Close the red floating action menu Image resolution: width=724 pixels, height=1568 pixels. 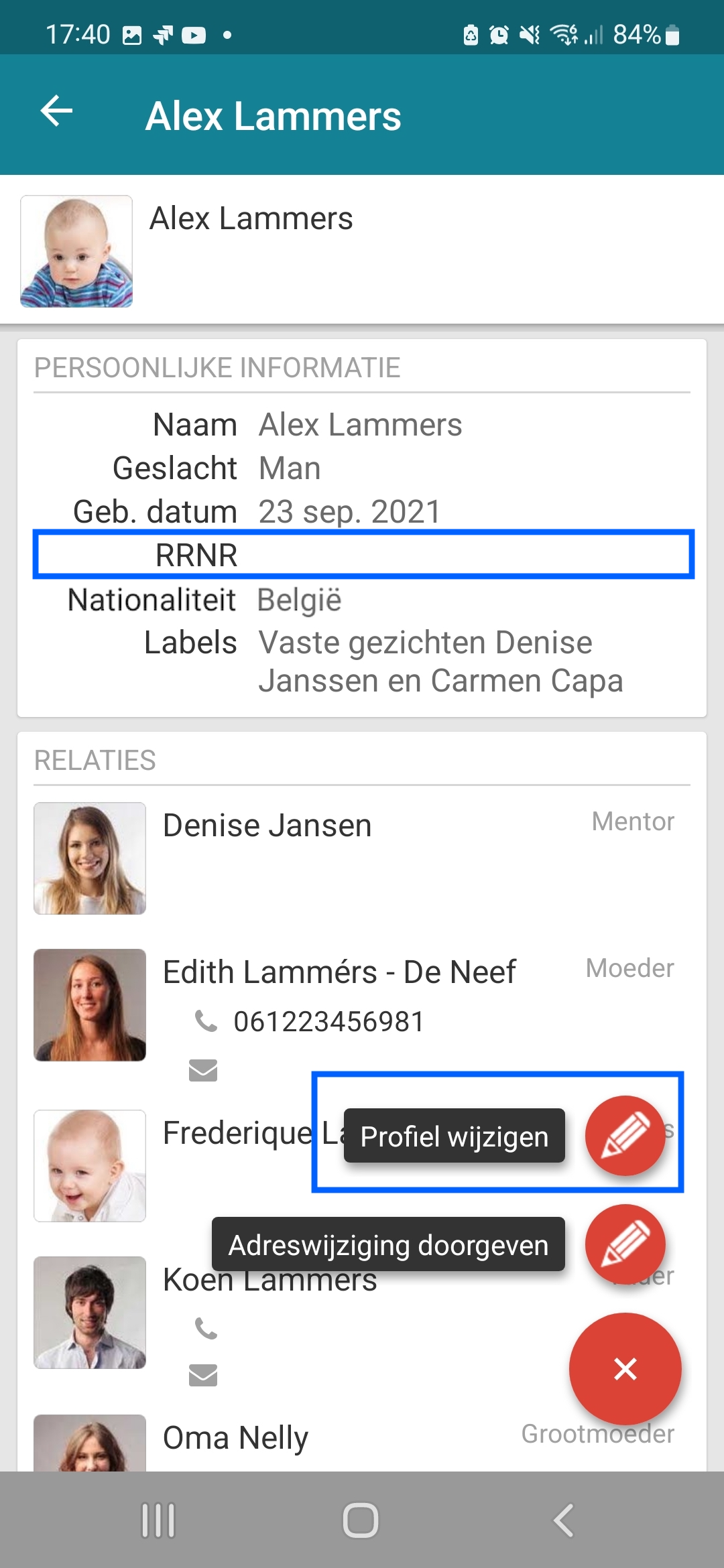625,1368
